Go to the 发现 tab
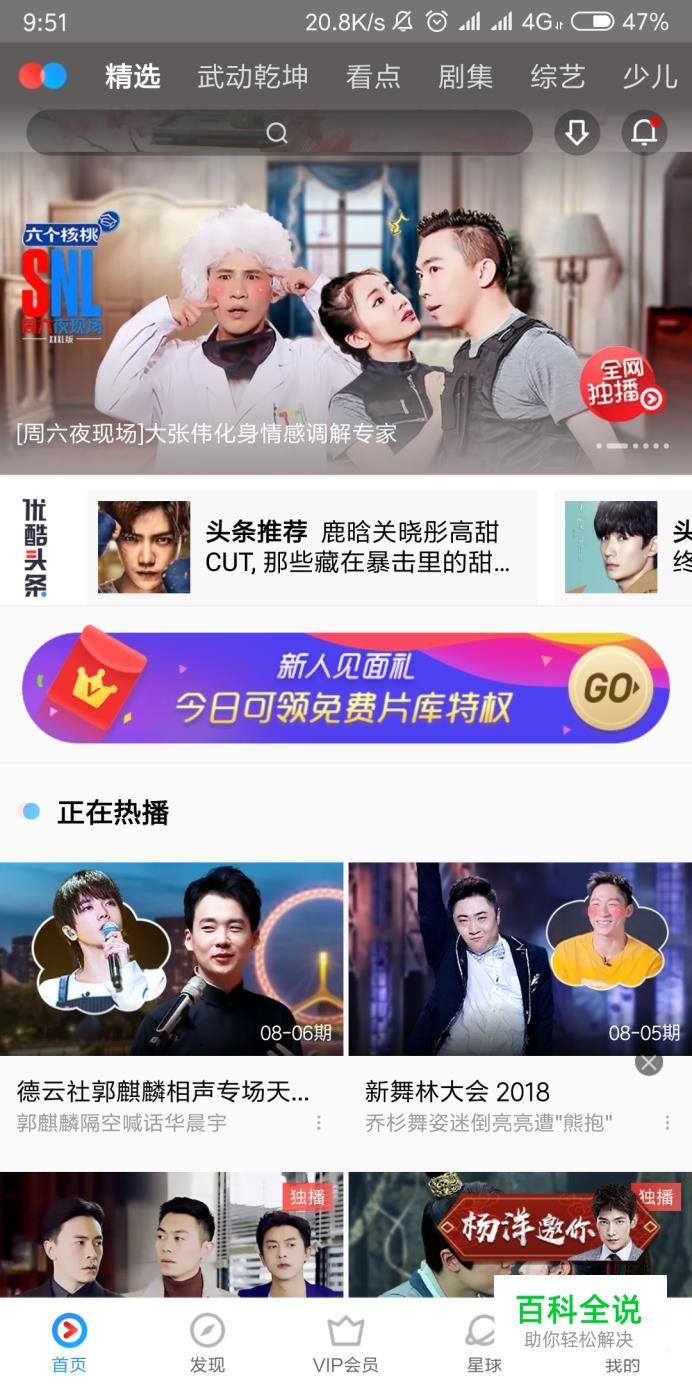This screenshot has width=692, height=1384. 208,1343
